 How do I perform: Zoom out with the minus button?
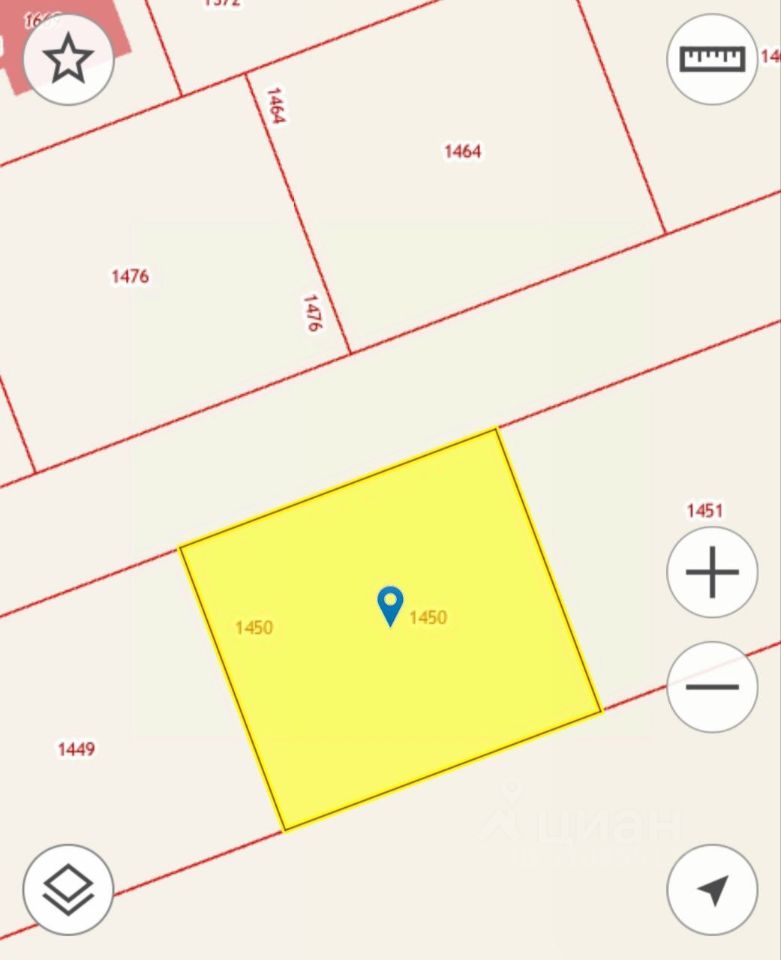(712, 687)
